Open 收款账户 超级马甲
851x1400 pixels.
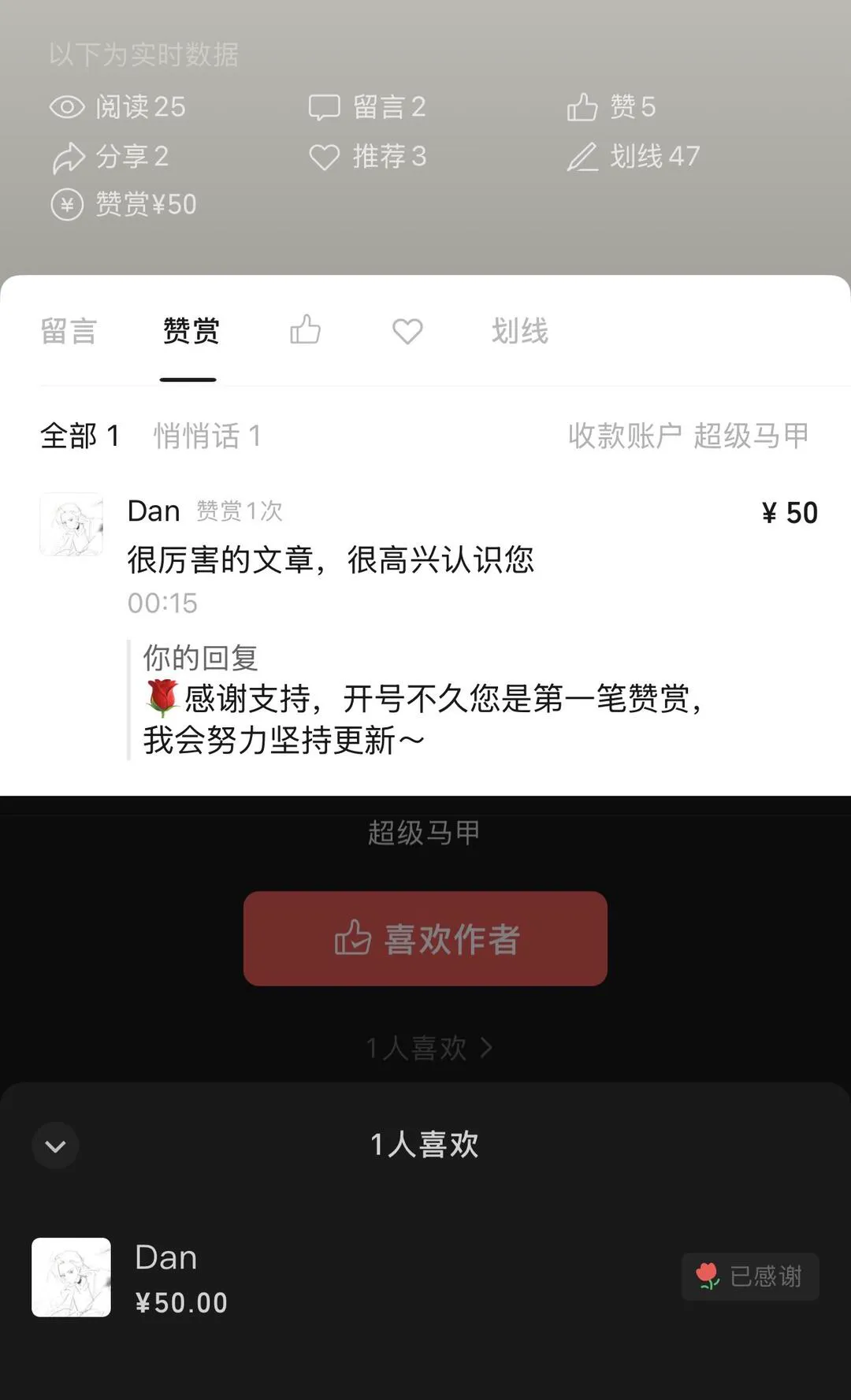click(x=689, y=436)
